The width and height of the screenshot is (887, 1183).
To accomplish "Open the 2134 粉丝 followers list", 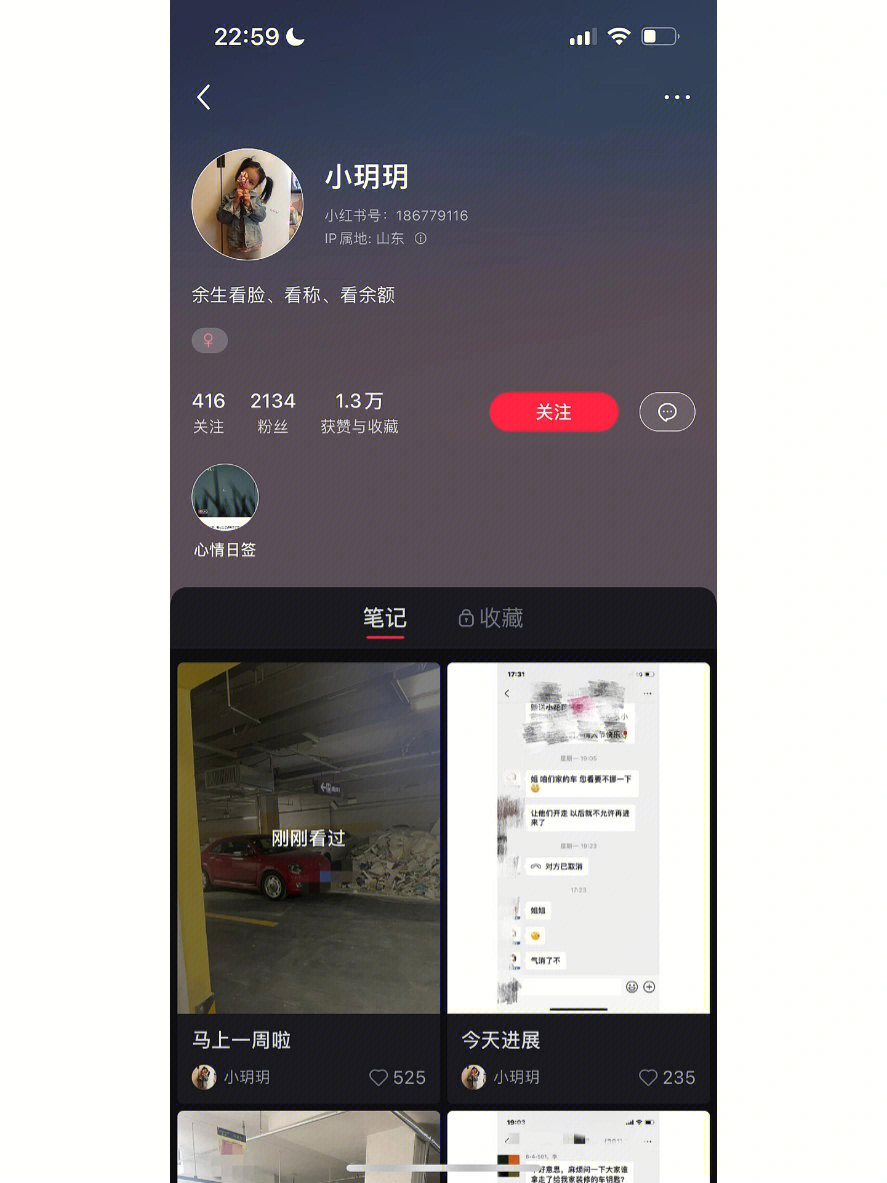I will tap(272, 412).
